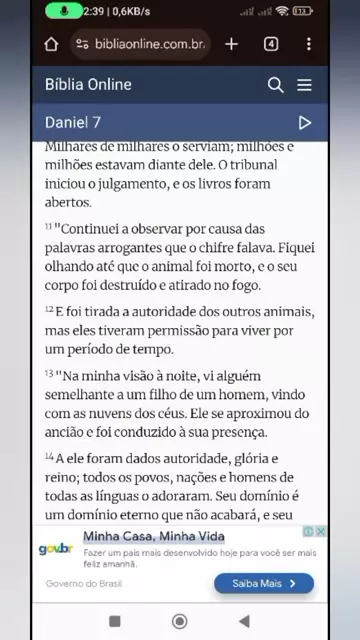Image resolution: width=360 pixels, height=640 pixels.
Task: Play audio for Daniel 7
Action: (x=305, y=123)
